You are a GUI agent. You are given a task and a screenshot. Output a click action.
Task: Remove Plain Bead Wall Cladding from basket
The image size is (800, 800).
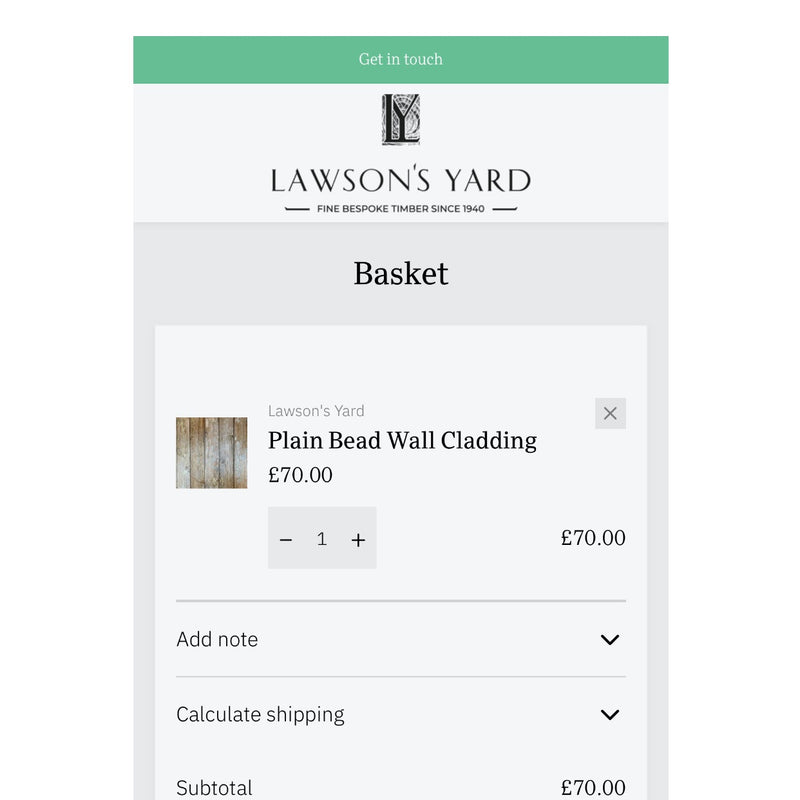(x=610, y=413)
